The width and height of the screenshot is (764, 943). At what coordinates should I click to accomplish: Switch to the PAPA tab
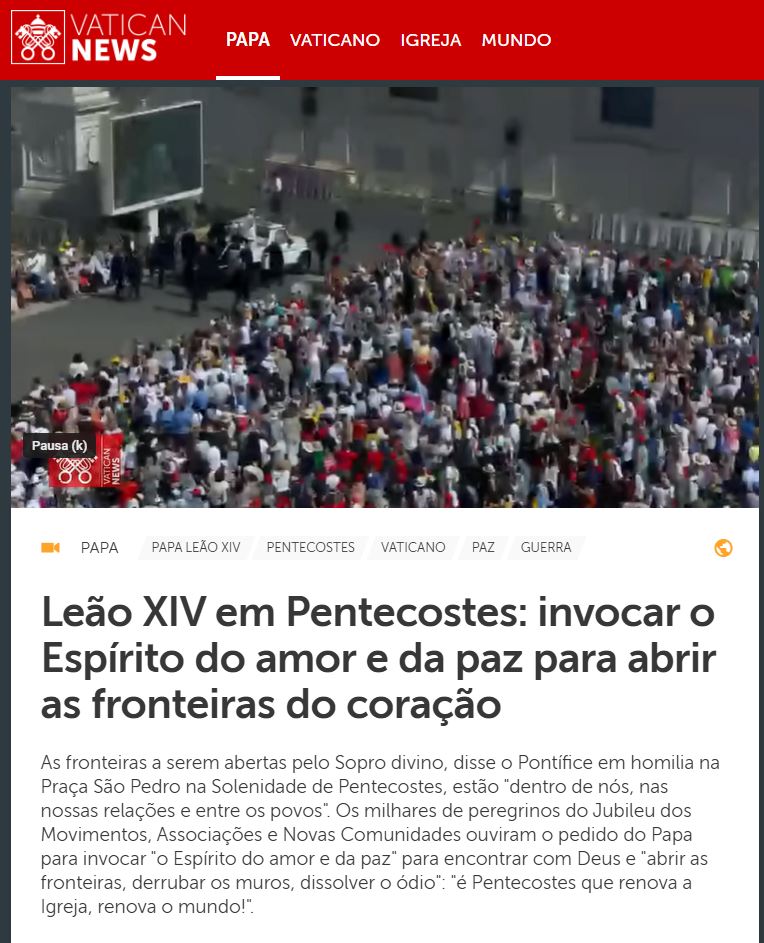coord(247,40)
